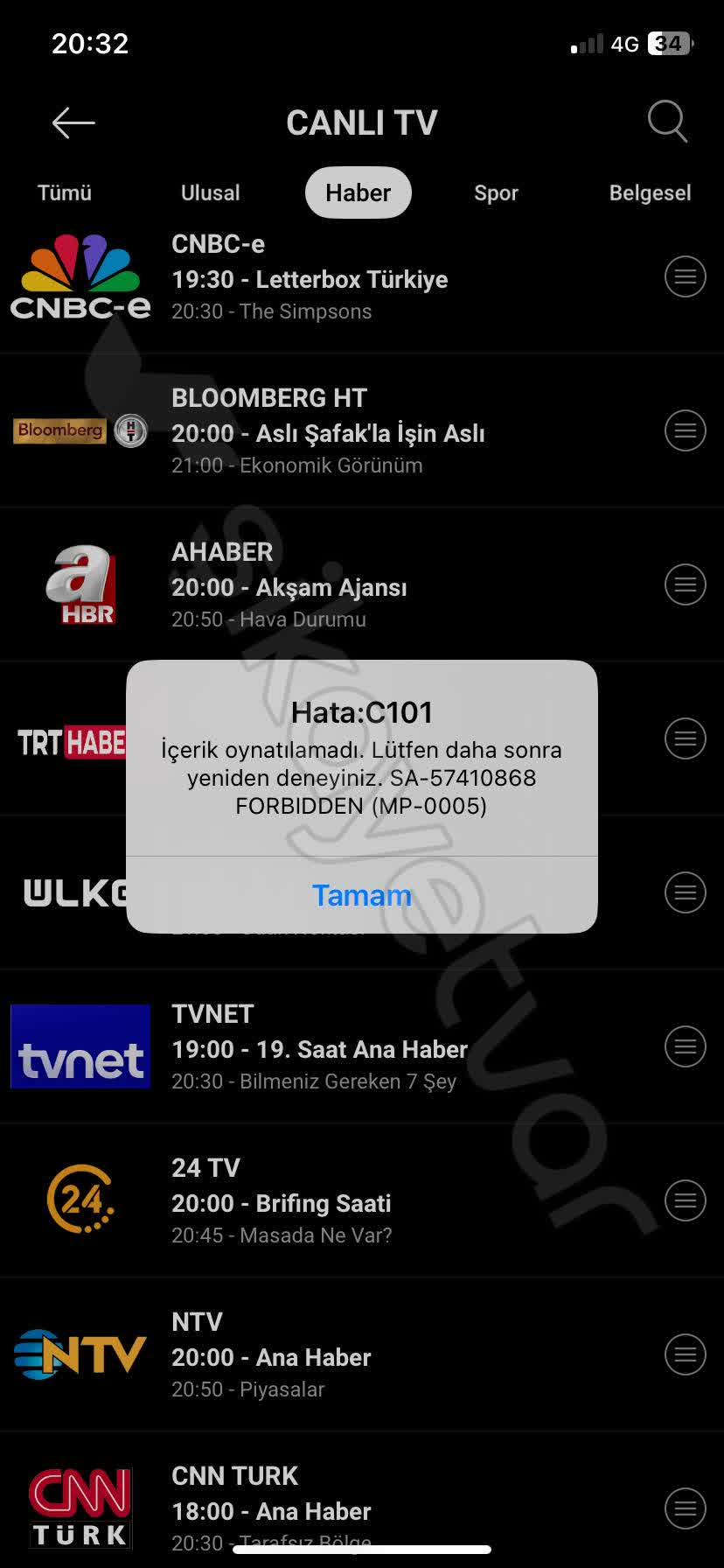Open the Ulusal channel category
This screenshot has width=724, height=1568.
(209, 192)
